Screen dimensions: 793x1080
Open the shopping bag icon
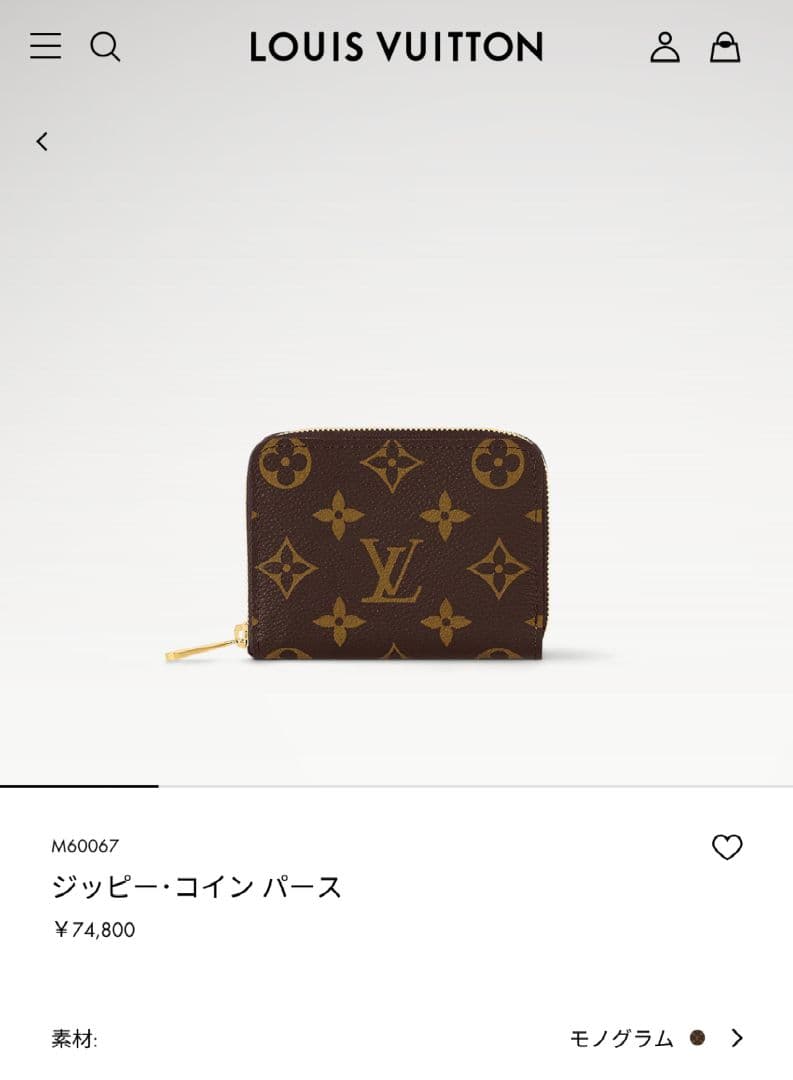click(727, 47)
